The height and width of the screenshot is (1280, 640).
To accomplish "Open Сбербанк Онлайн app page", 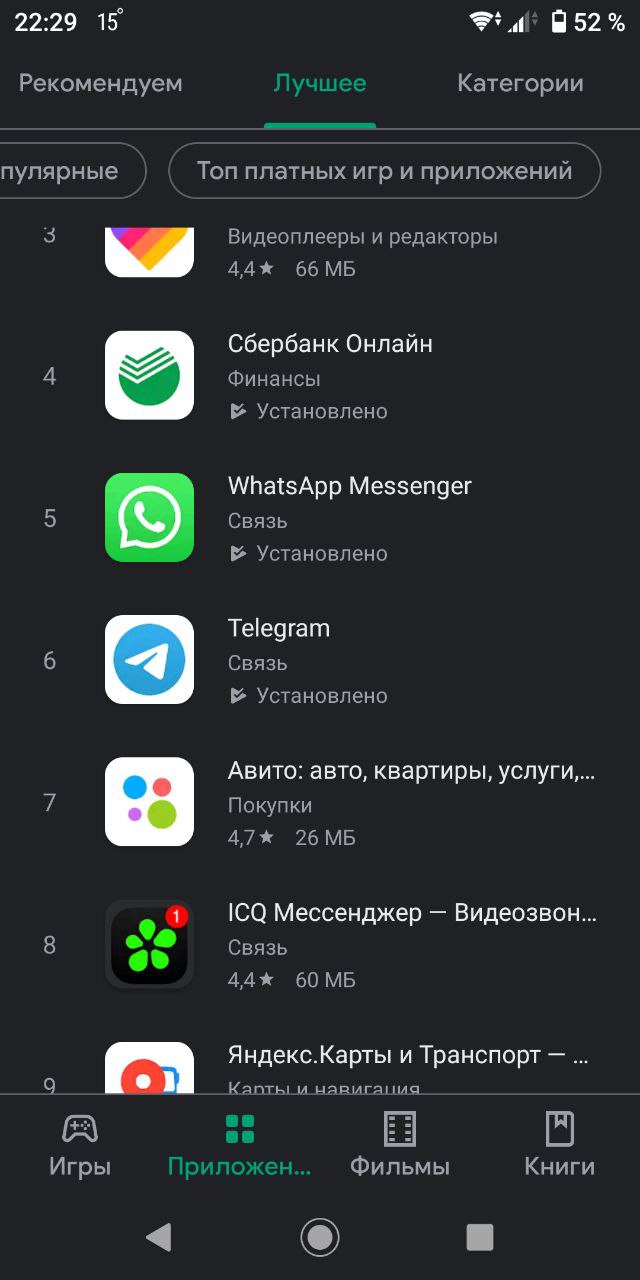I will pyautogui.click(x=320, y=376).
